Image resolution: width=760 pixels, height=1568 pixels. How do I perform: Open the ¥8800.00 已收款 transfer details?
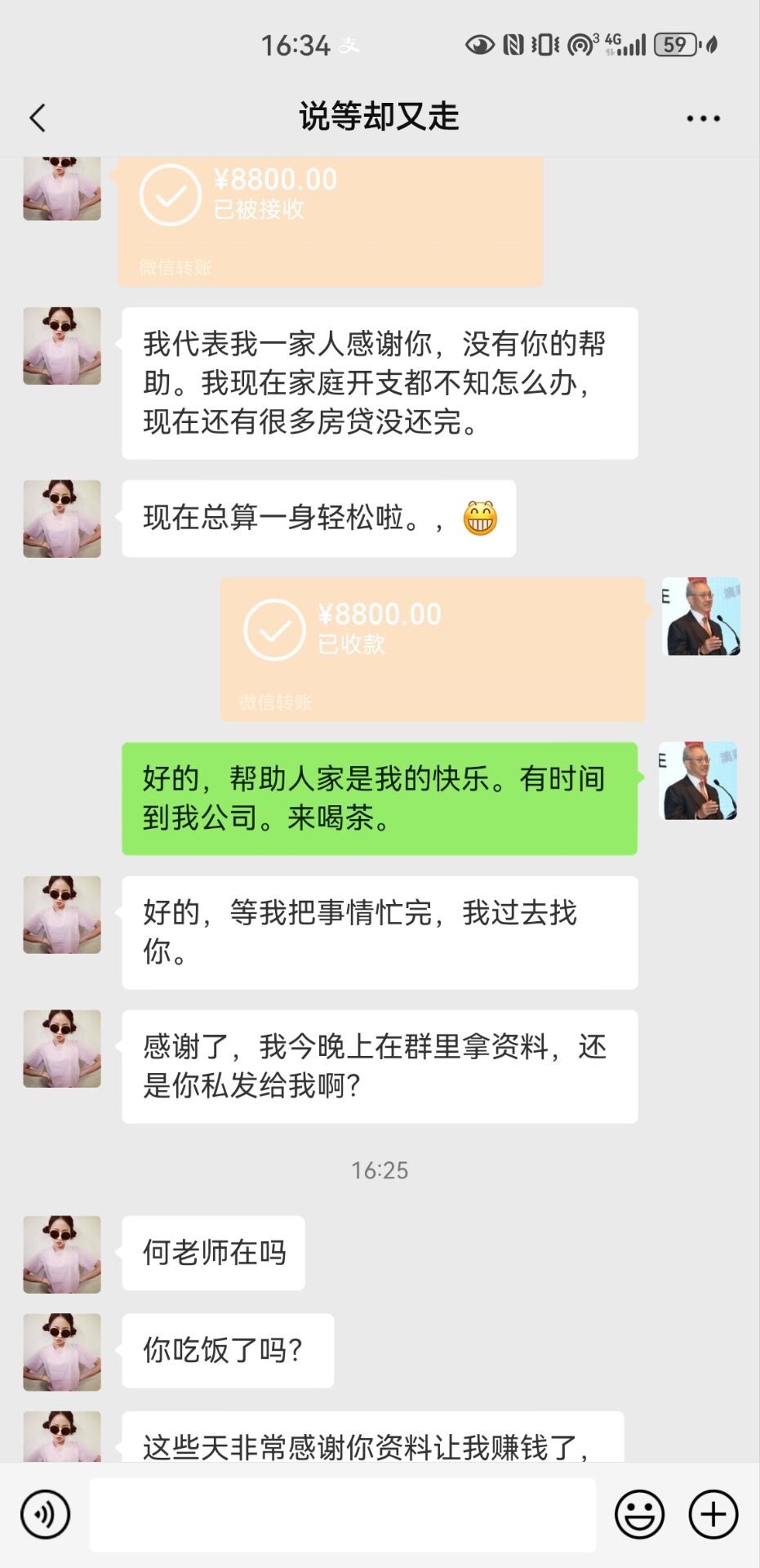pos(432,648)
